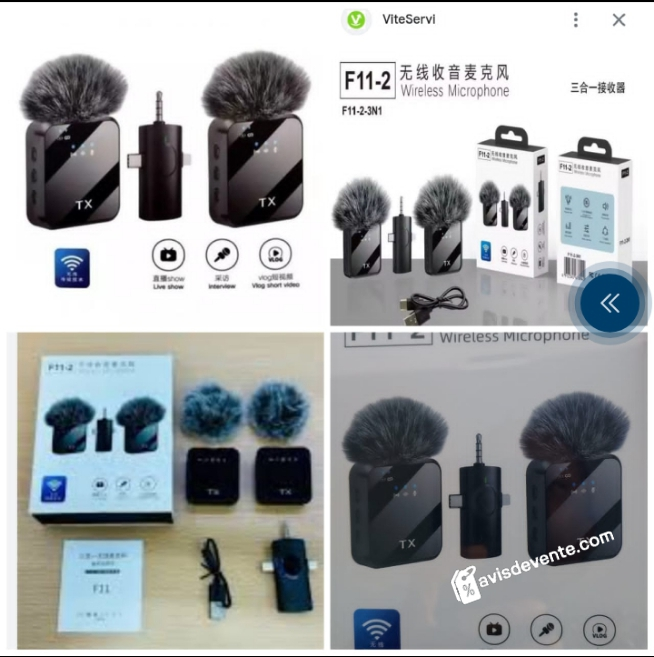Open the overflow menu next to ViteServi
The image size is (654, 657).
tap(575, 20)
